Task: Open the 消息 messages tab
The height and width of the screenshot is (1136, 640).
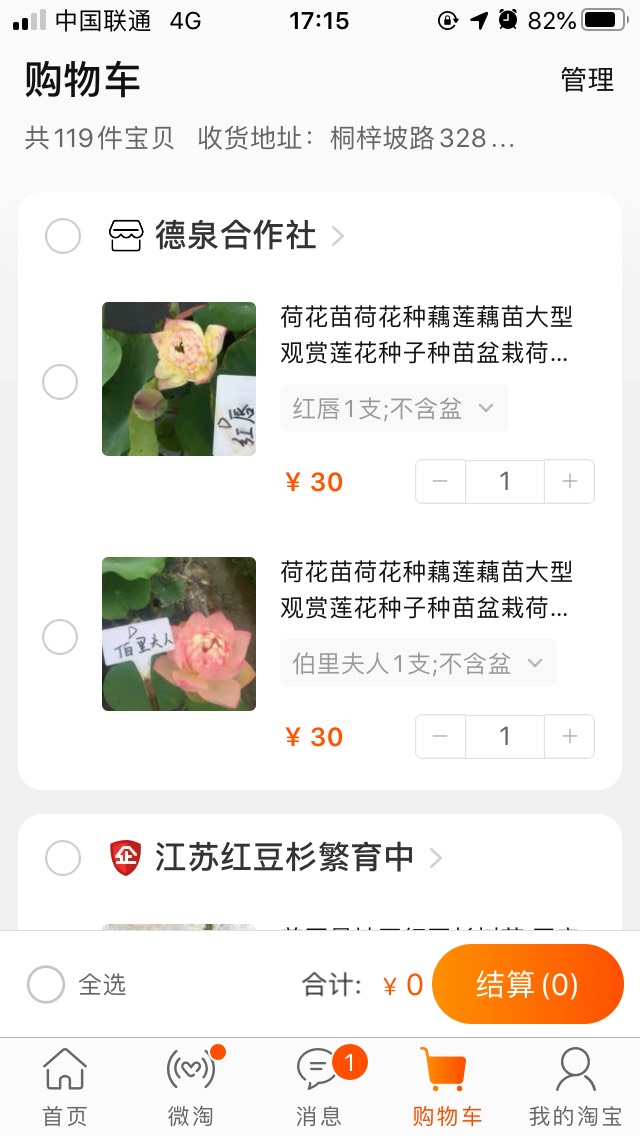Action: tap(319, 1086)
